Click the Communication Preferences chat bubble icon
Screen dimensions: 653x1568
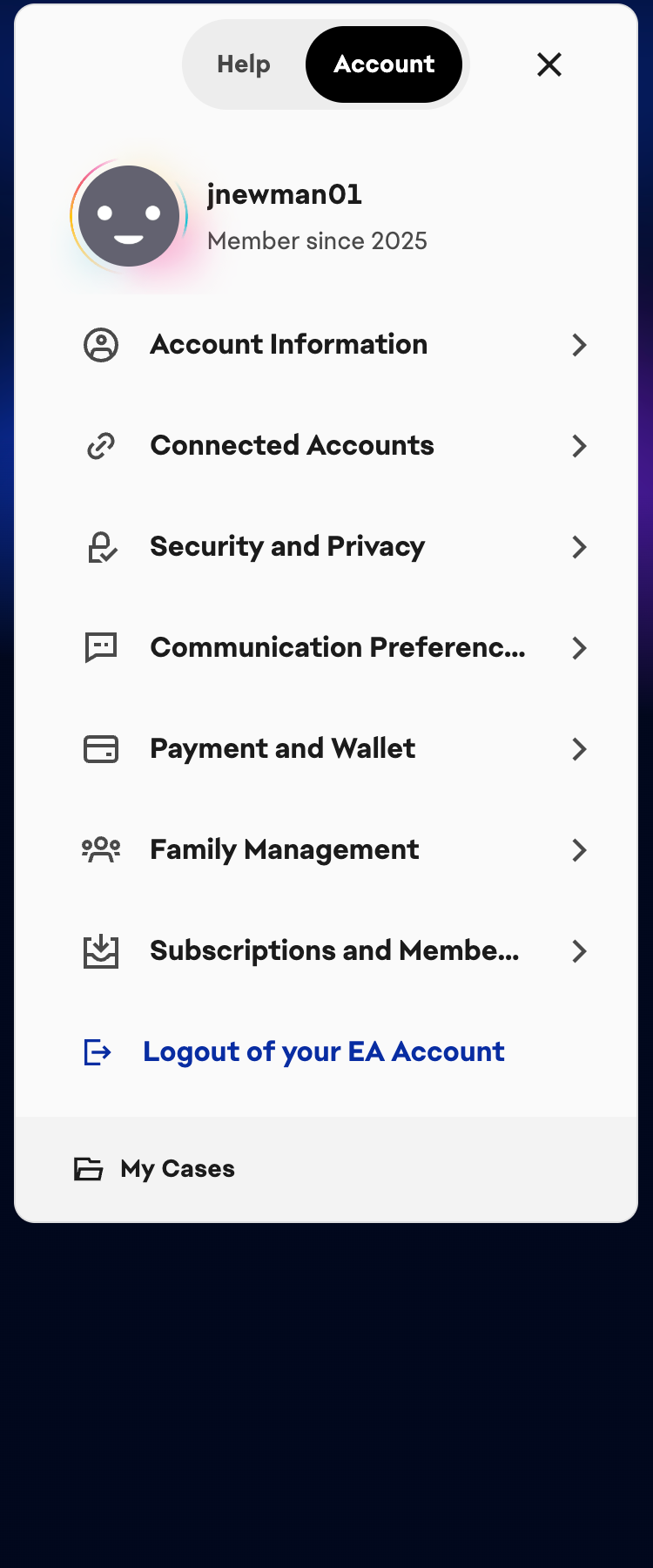tap(101, 648)
